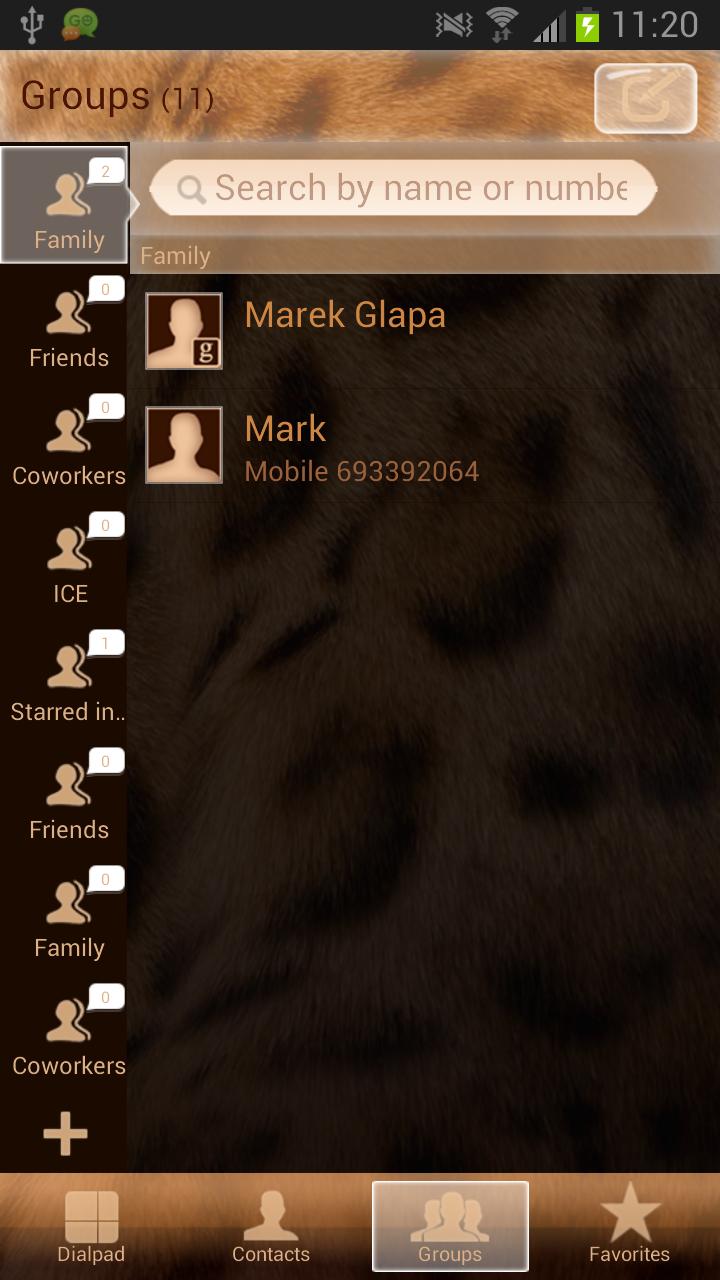The image size is (720, 1280).
Task: Switch to the Favorites tab
Action: 629,1227
